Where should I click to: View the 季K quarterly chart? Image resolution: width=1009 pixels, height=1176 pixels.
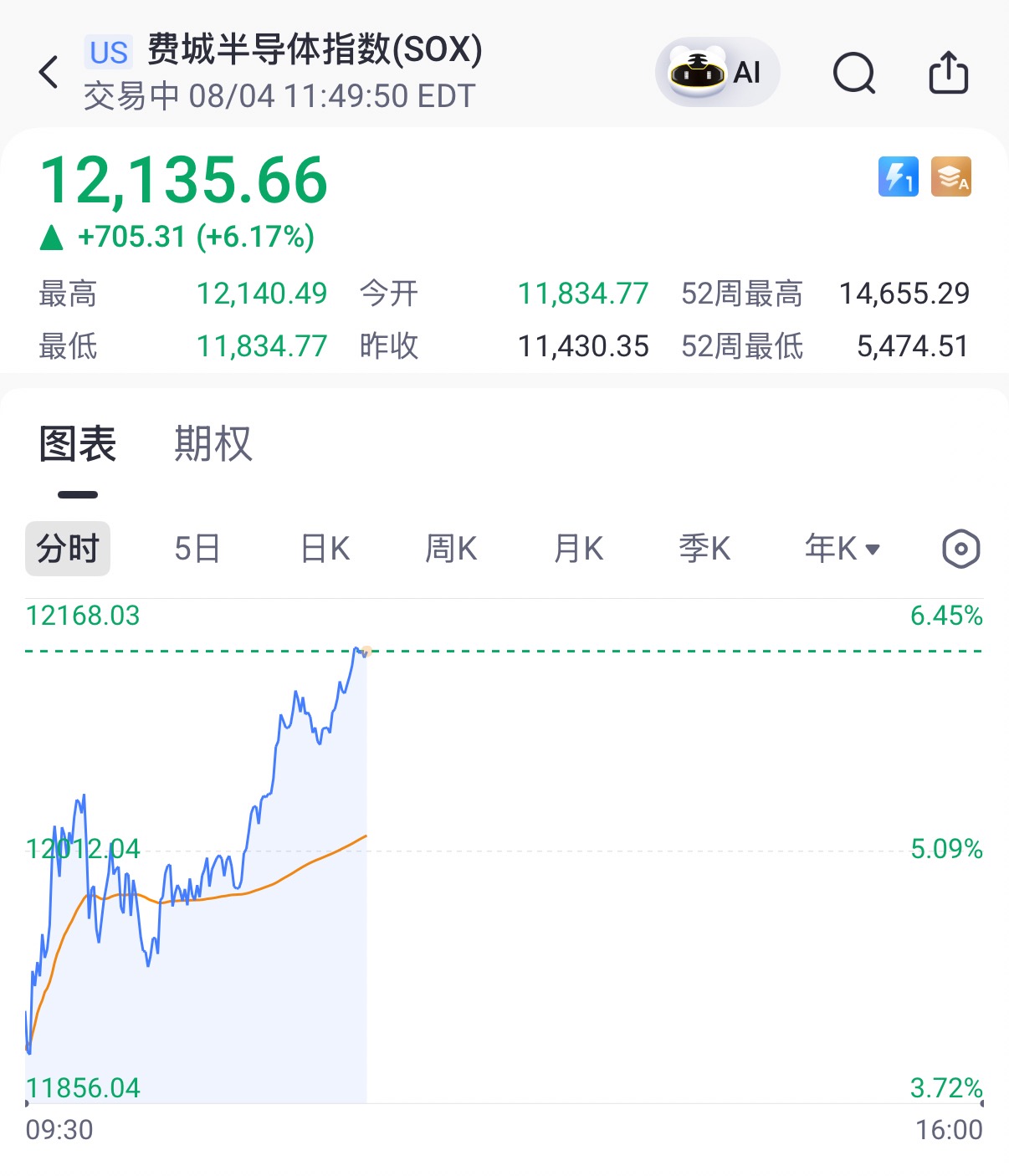pyautogui.click(x=704, y=549)
